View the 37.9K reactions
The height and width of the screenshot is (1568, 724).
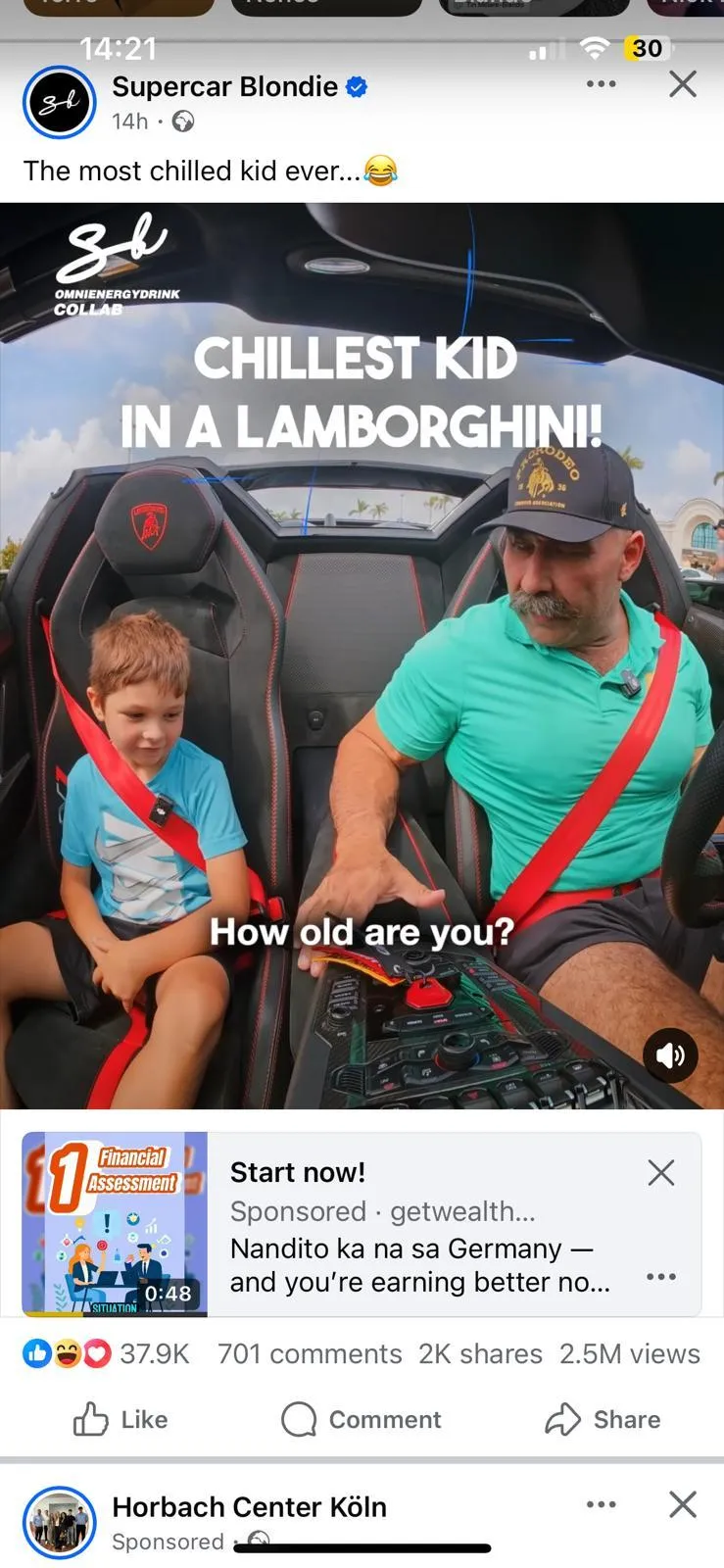click(x=108, y=1354)
